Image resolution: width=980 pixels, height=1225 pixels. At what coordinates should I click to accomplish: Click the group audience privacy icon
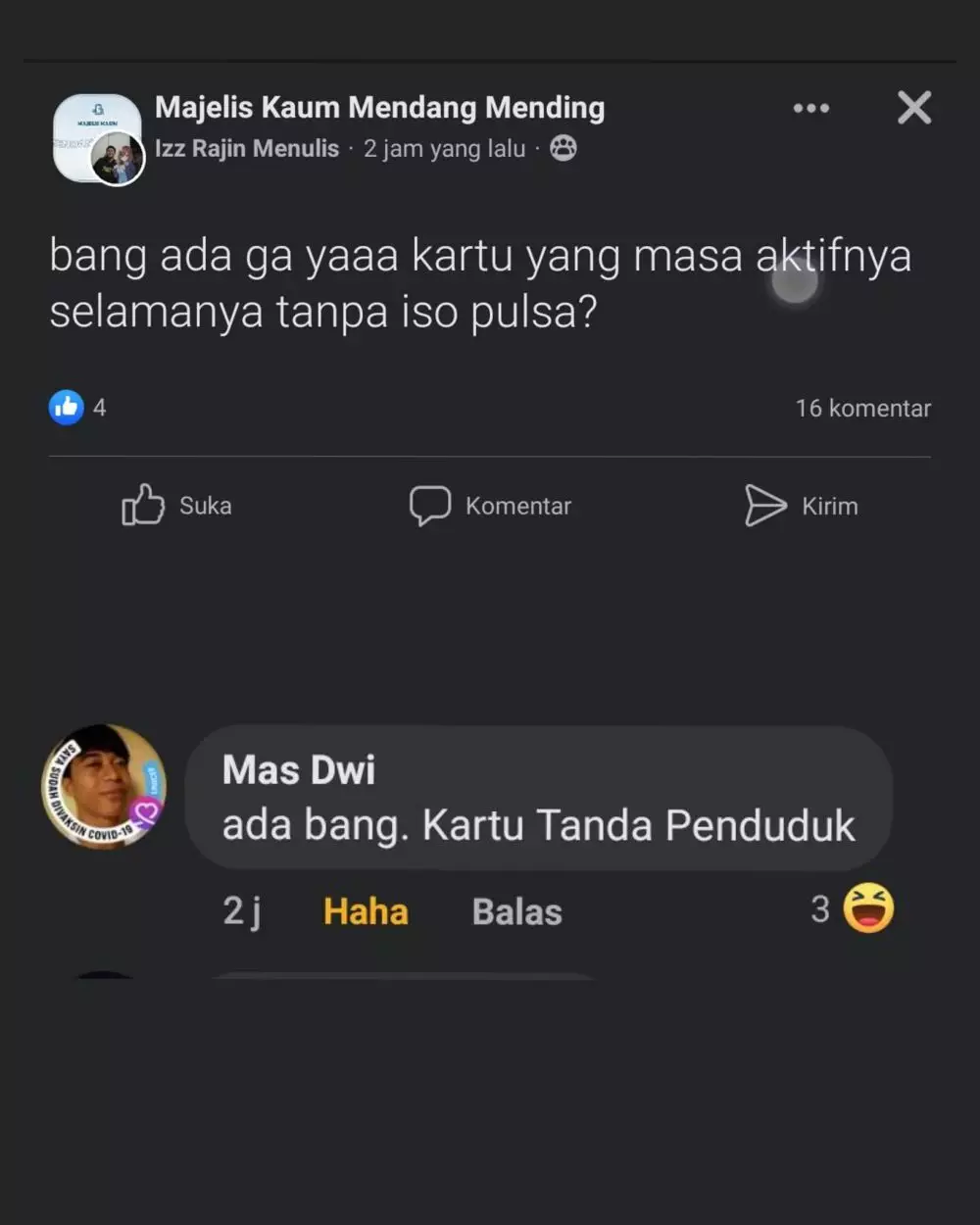pyautogui.click(x=562, y=148)
